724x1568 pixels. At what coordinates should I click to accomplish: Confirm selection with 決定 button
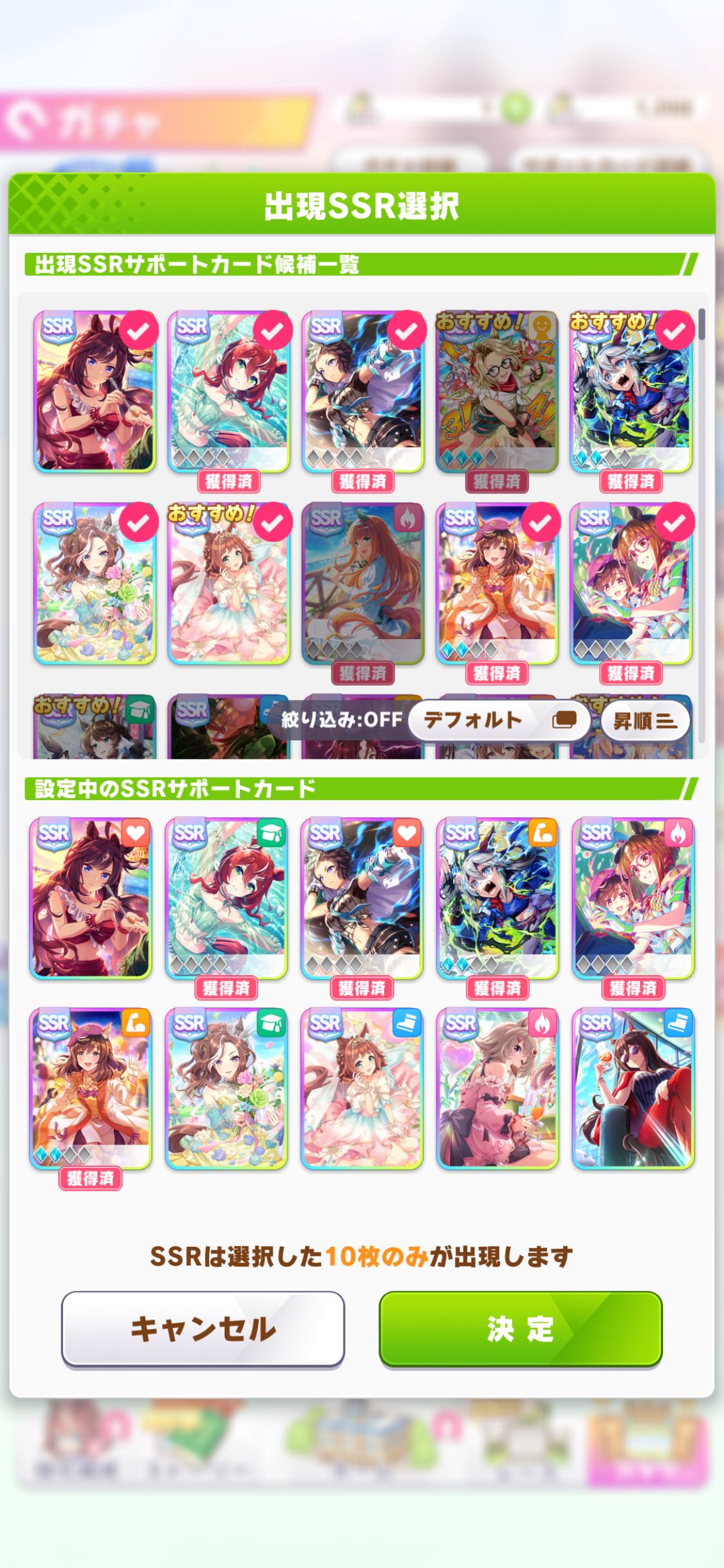pyautogui.click(x=520, y=1328)
